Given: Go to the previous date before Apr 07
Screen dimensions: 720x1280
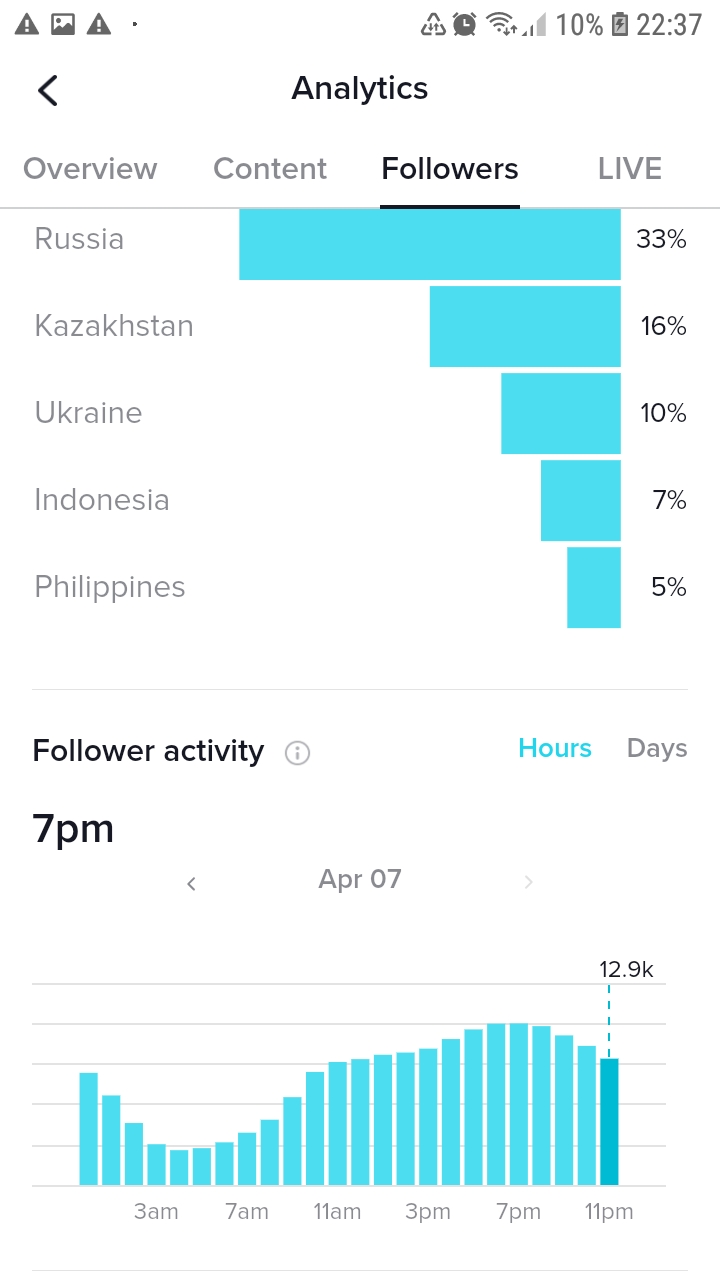Looking at the screenshot, I should [191, 883].
